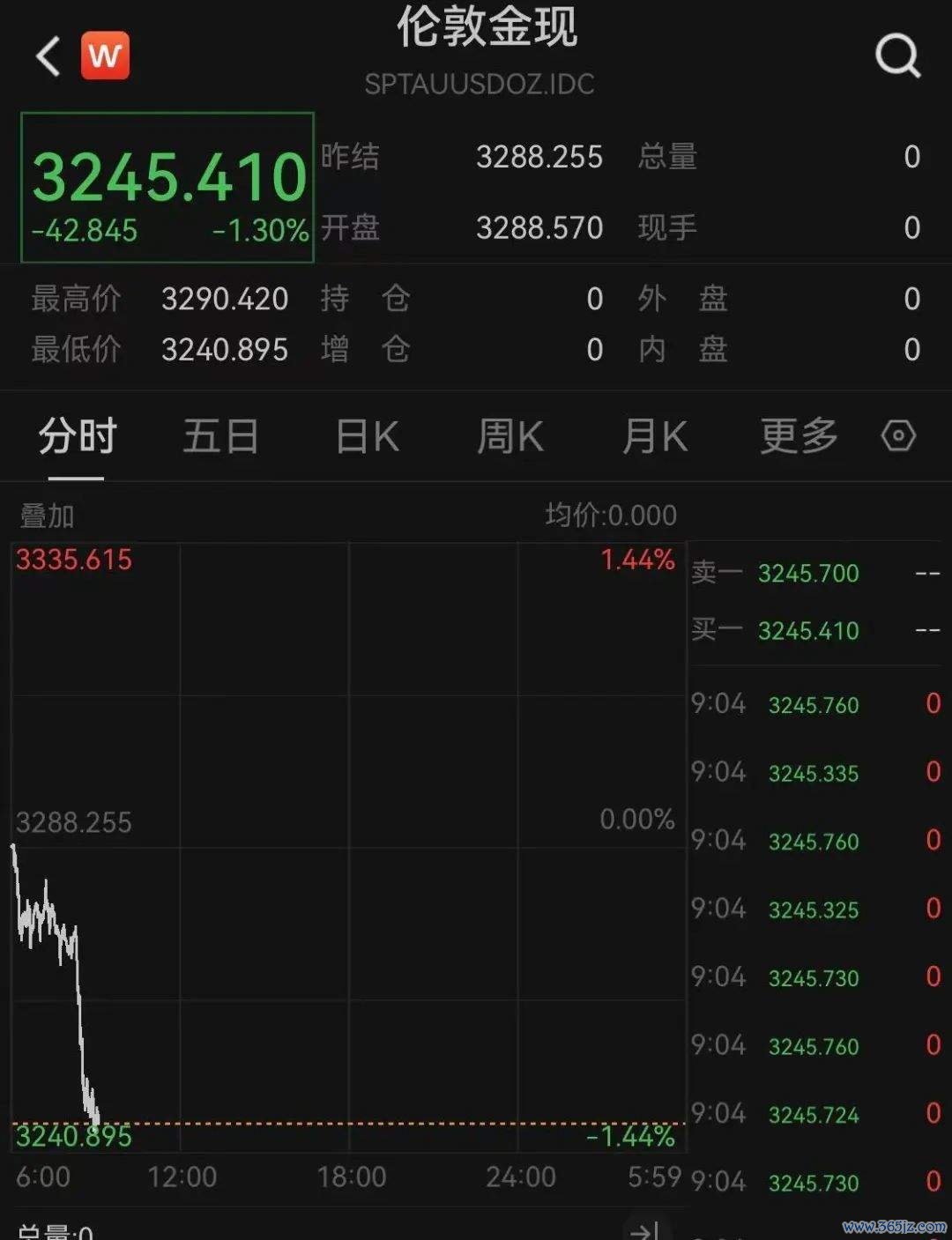Switch to the 日K chart
This screenshot has width=952, height=1240.
click(x=367, y=437)
